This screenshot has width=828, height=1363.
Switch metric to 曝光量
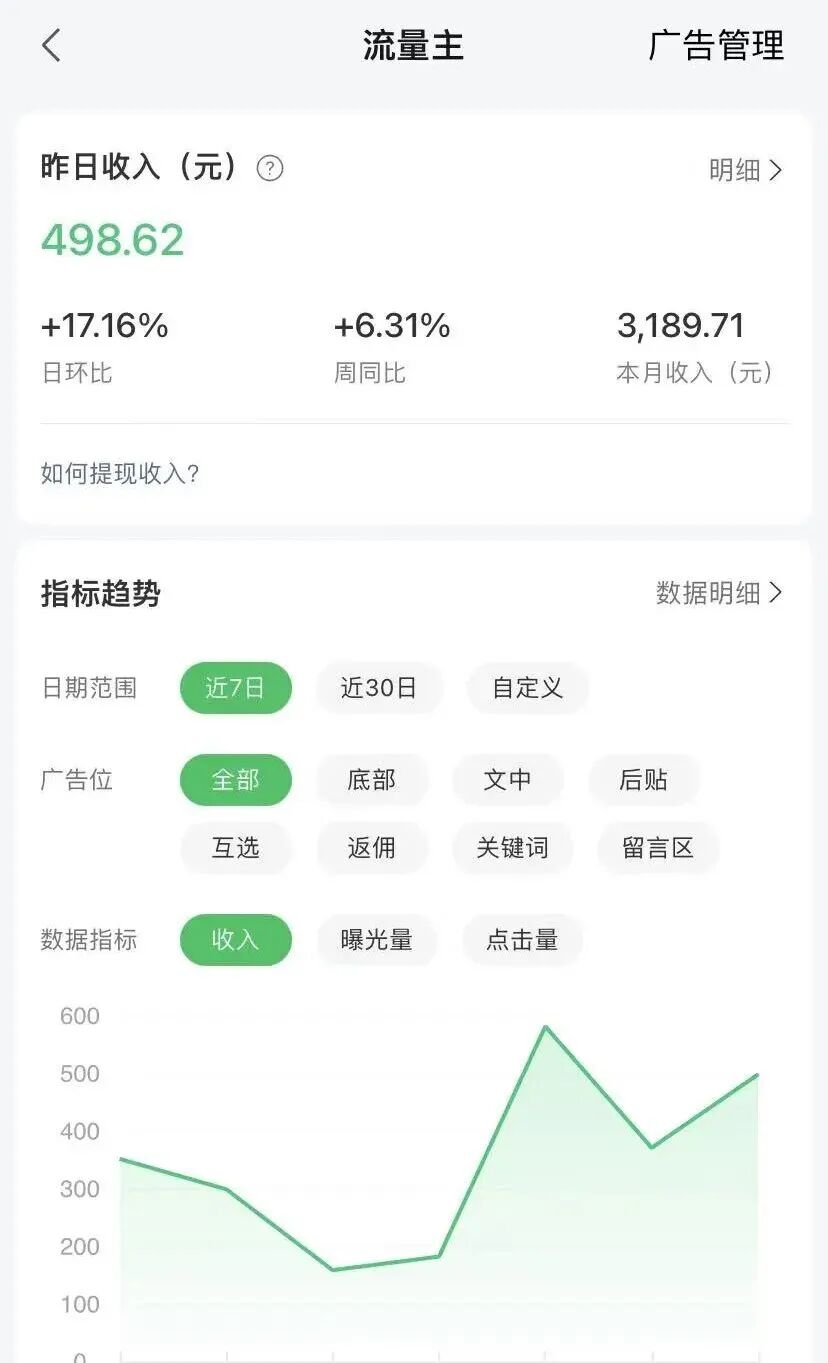click(377, 940)
